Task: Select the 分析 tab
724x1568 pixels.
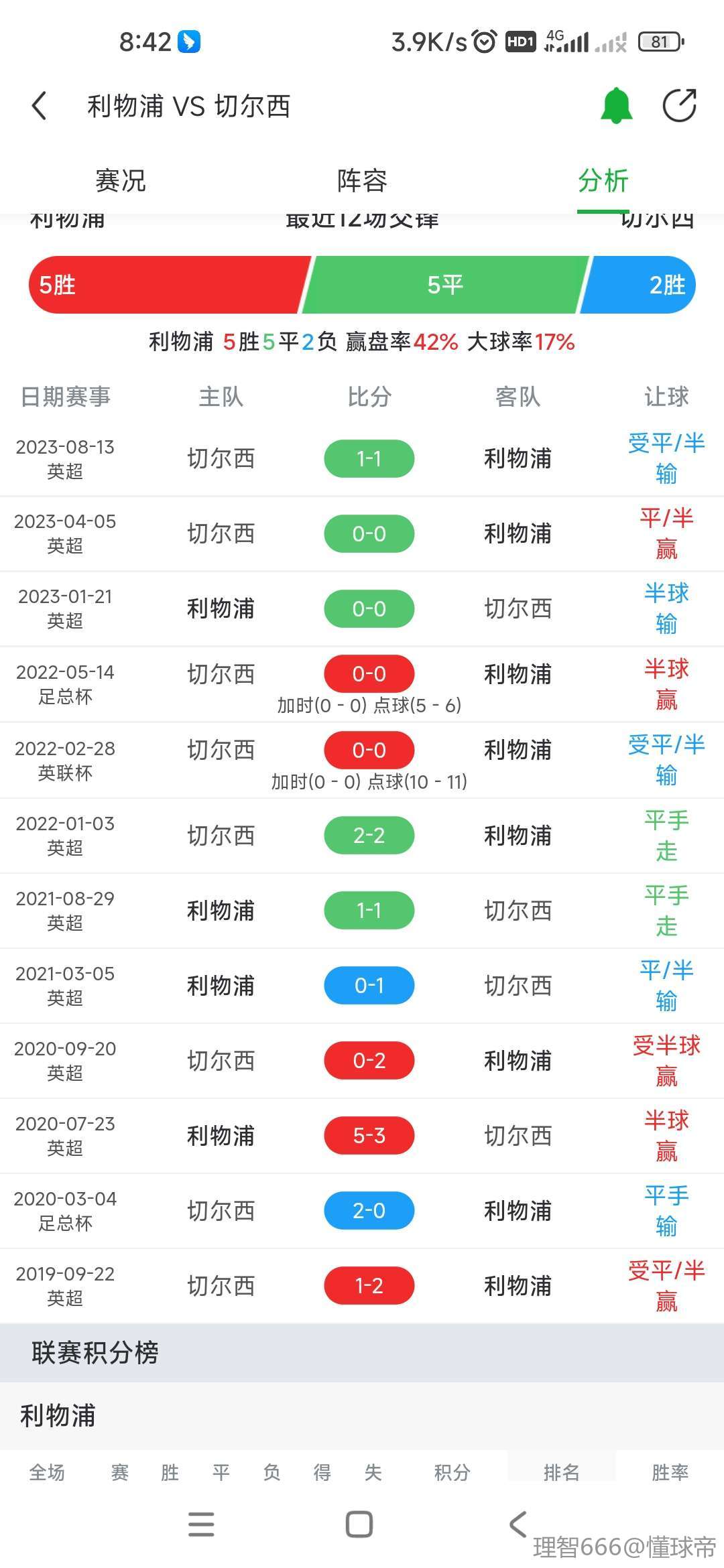Action: 603,180
